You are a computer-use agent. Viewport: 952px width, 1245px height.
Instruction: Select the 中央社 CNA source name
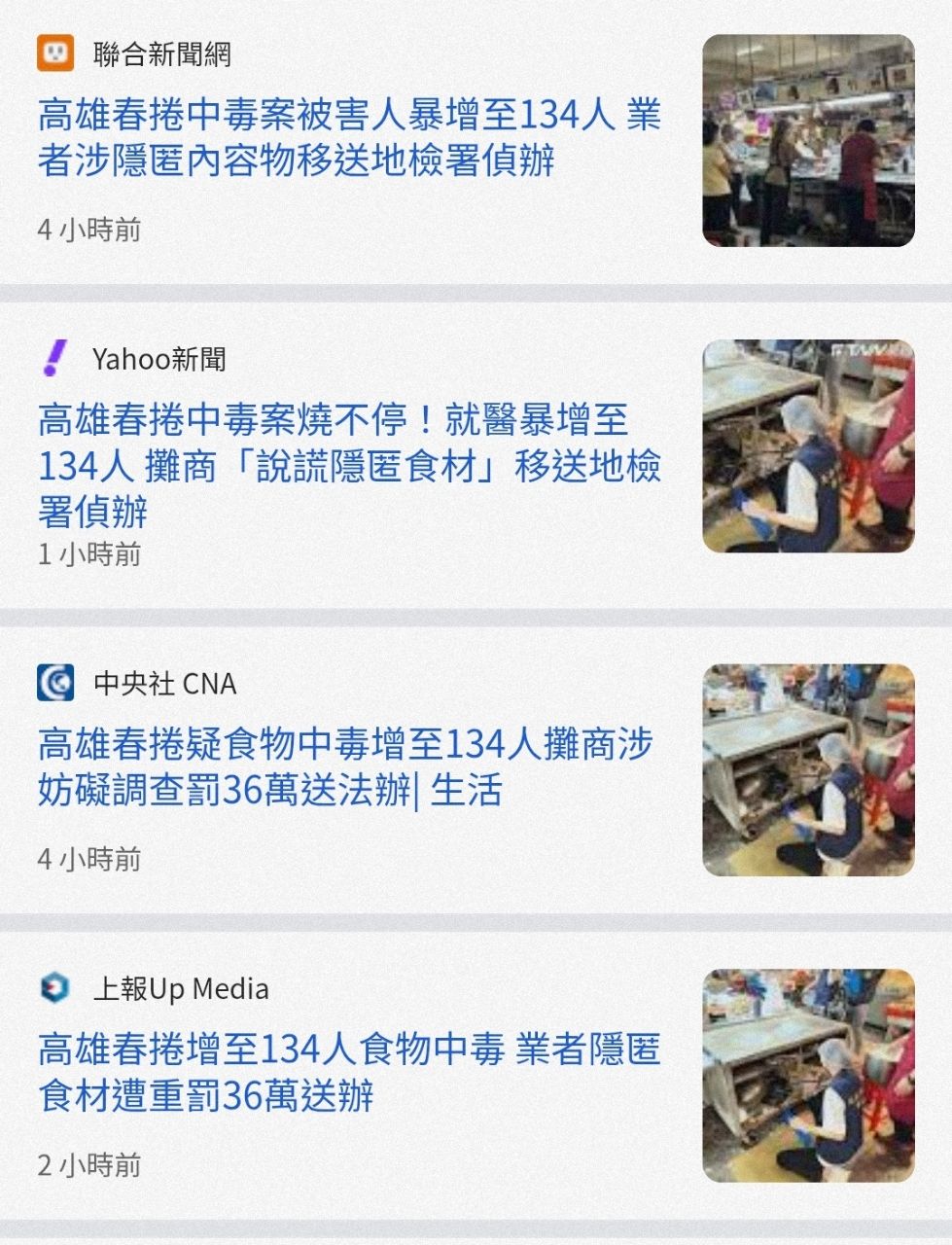[163, 684]
